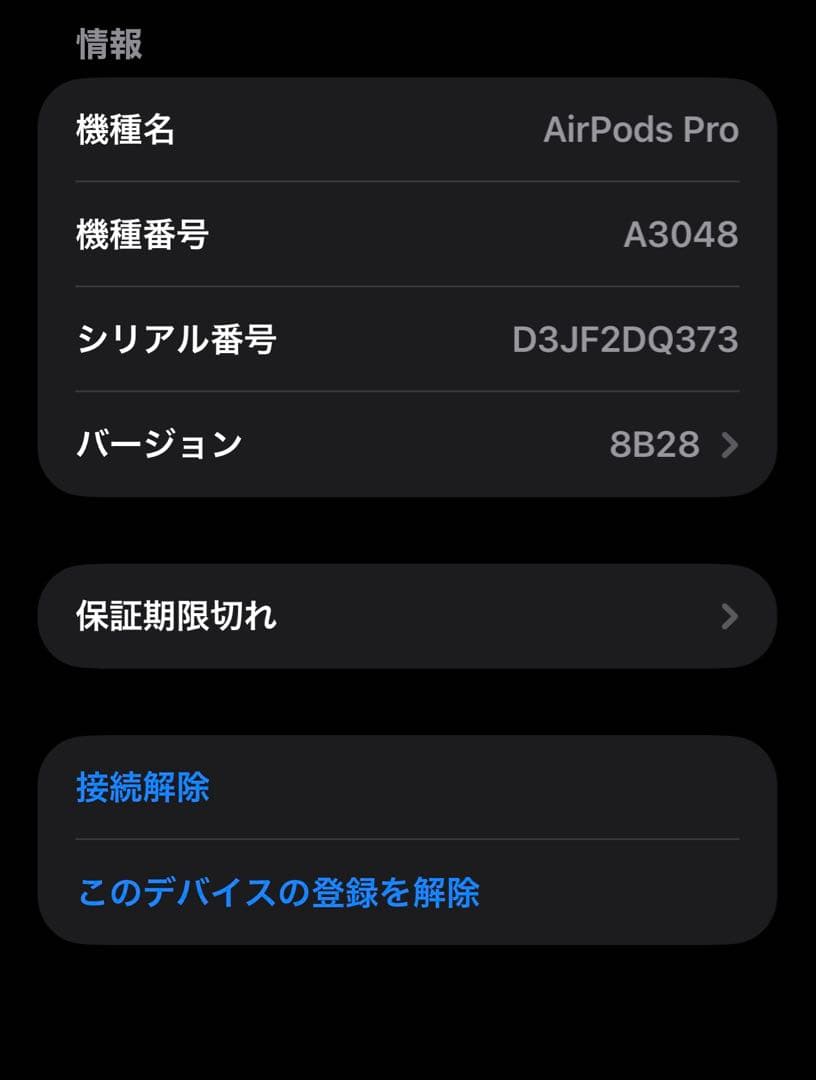
Task: Tap the シリアル番号 serial number row
Action: point(400,340)
